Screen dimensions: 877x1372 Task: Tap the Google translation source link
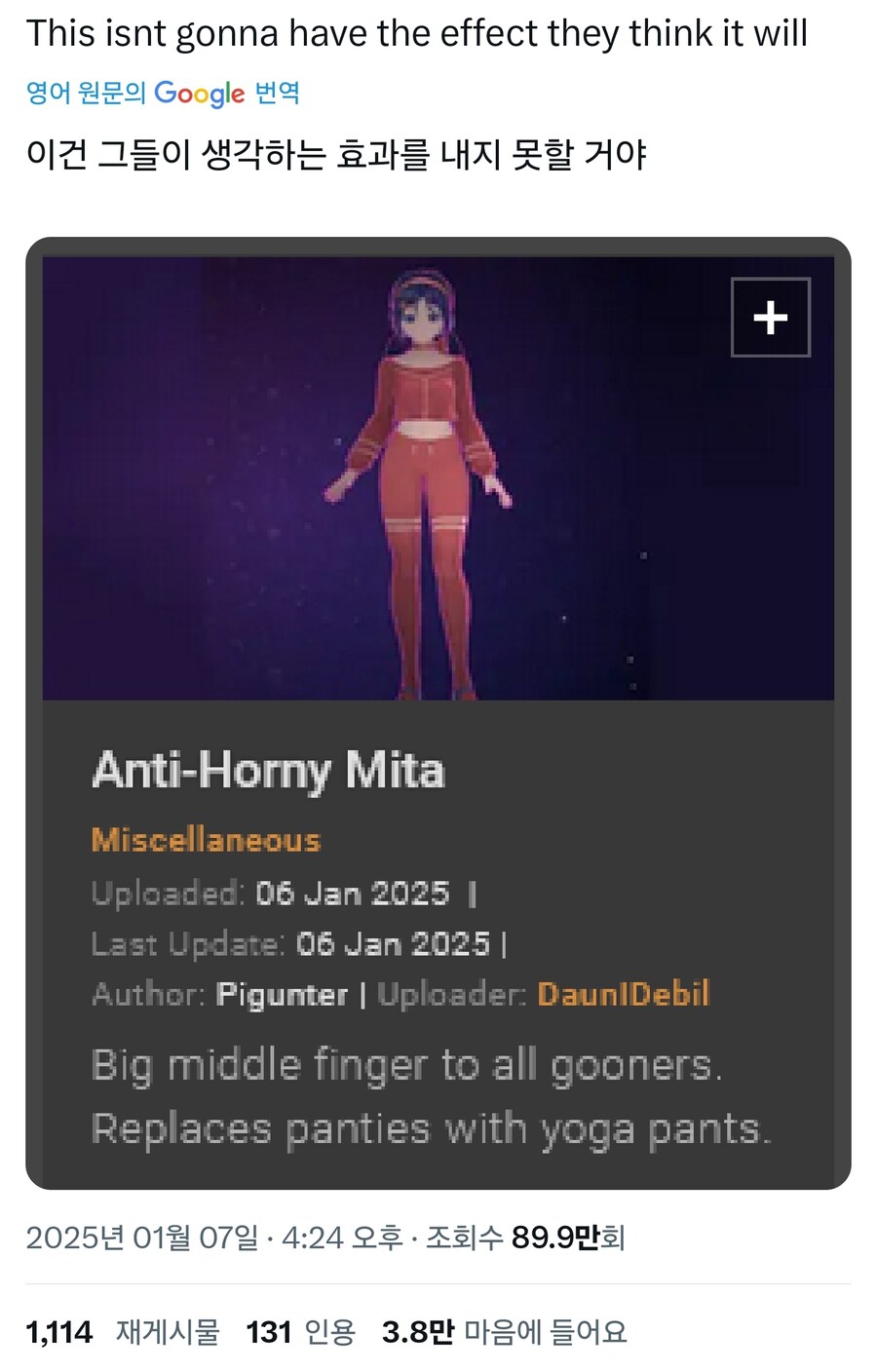pyautogui.click(x=163, y=94)
